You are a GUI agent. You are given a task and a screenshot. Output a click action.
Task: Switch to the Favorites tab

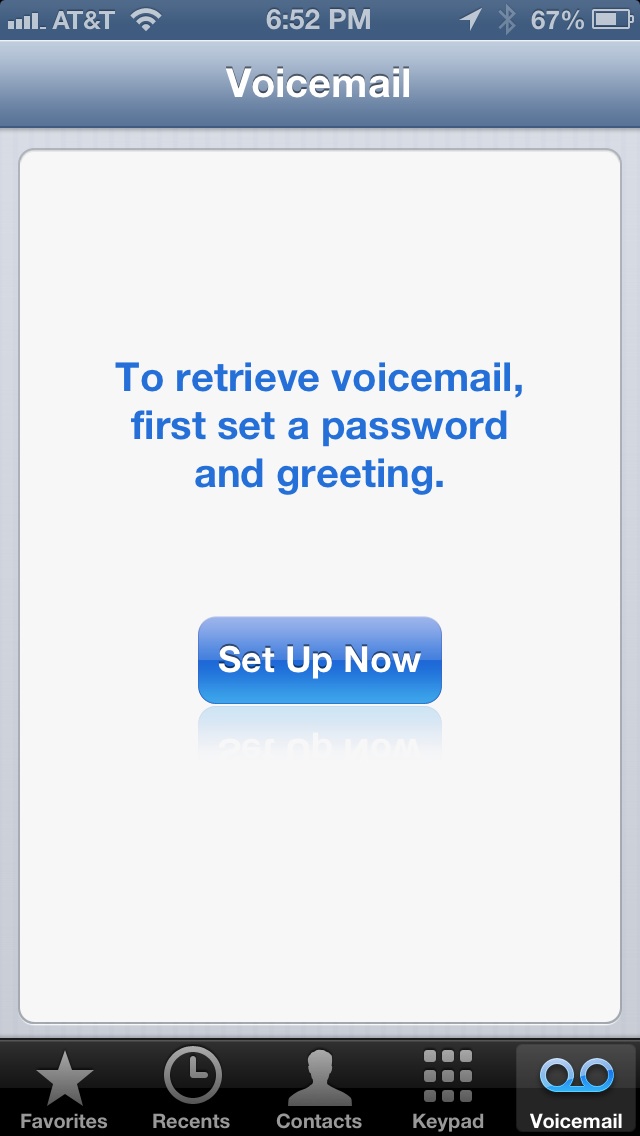pos(64,1088)
